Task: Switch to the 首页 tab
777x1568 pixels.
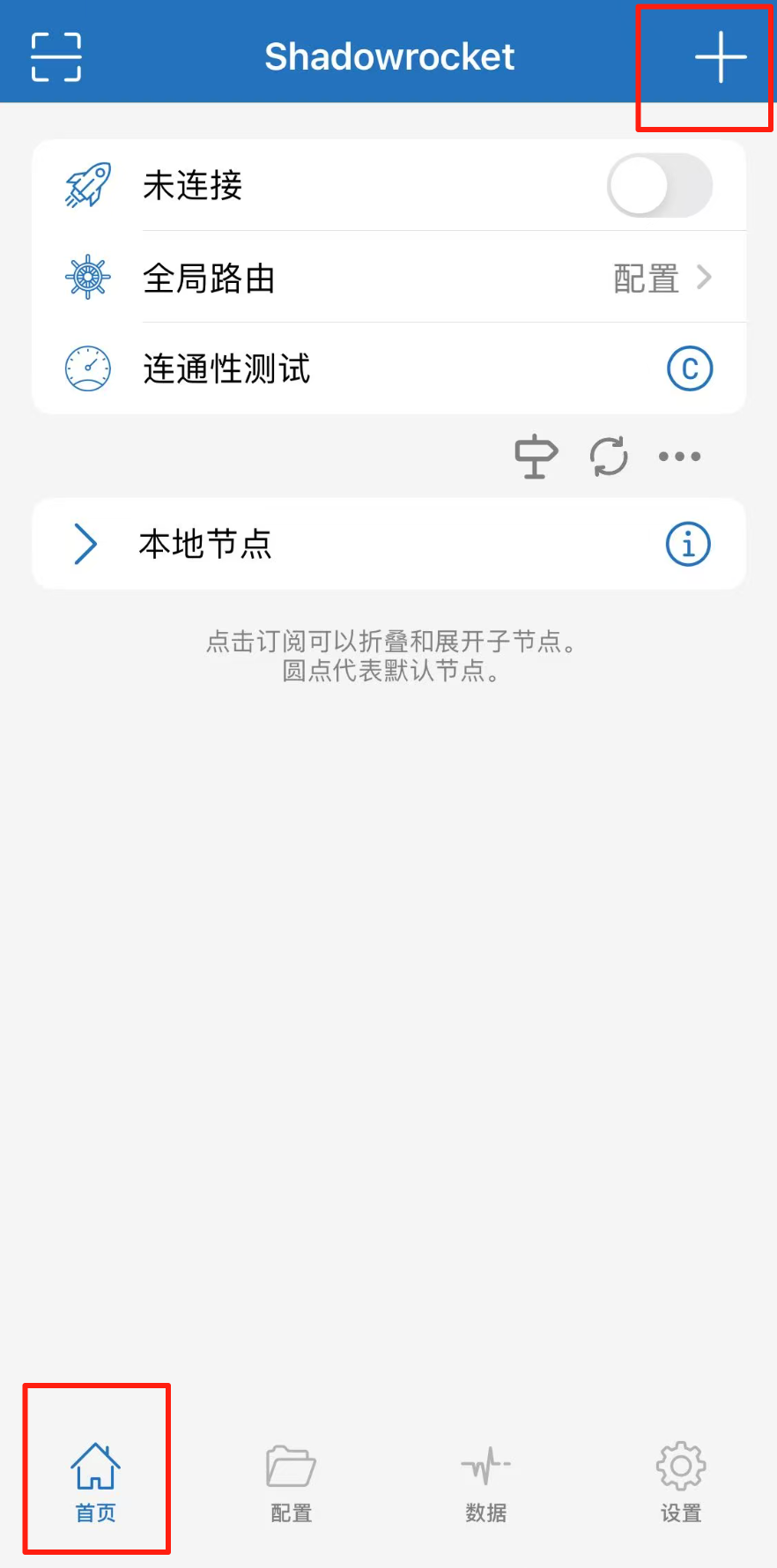Action: tap(96, 1483)
